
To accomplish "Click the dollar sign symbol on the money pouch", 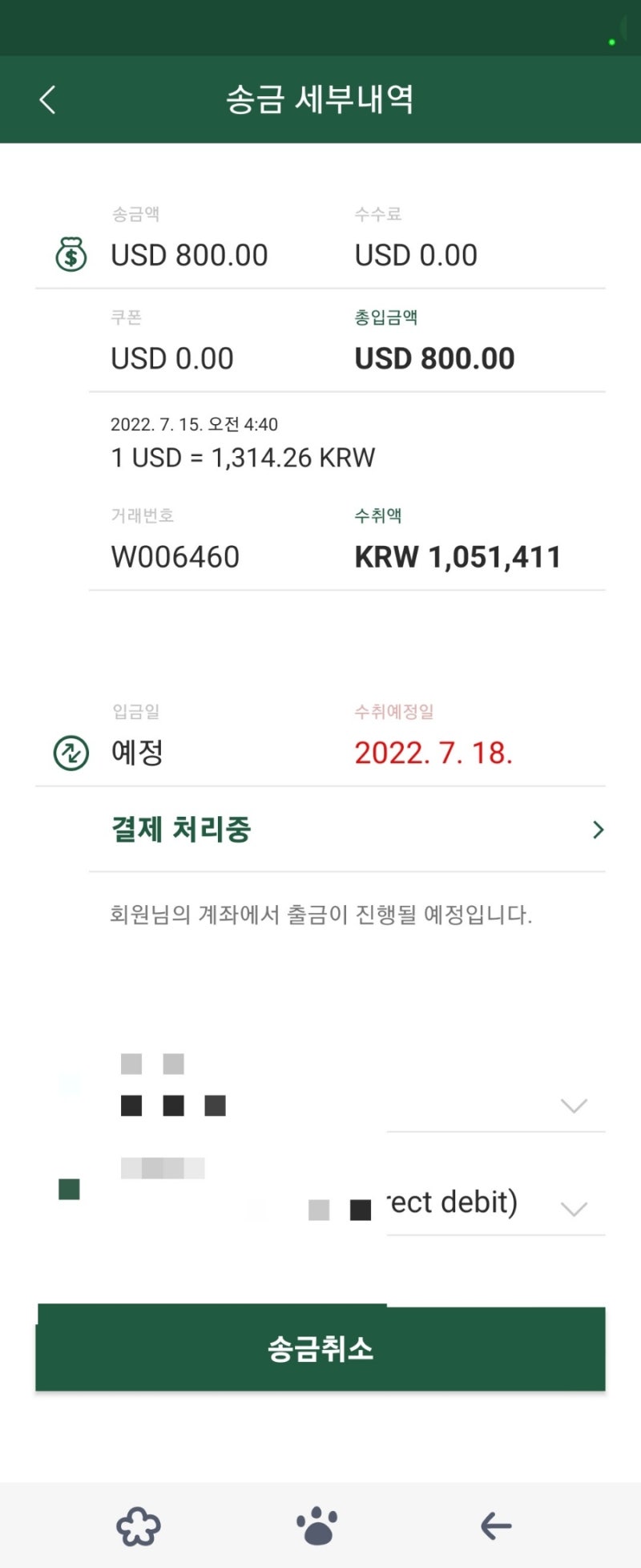I will coord(71,258).
